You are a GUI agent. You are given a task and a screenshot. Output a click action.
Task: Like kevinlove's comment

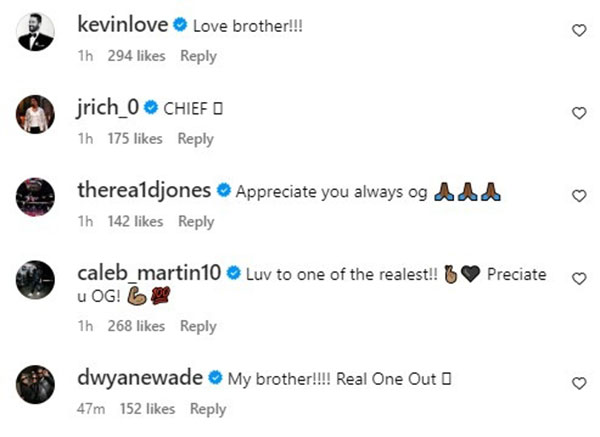pyautogui.click(x=578, y=31)
